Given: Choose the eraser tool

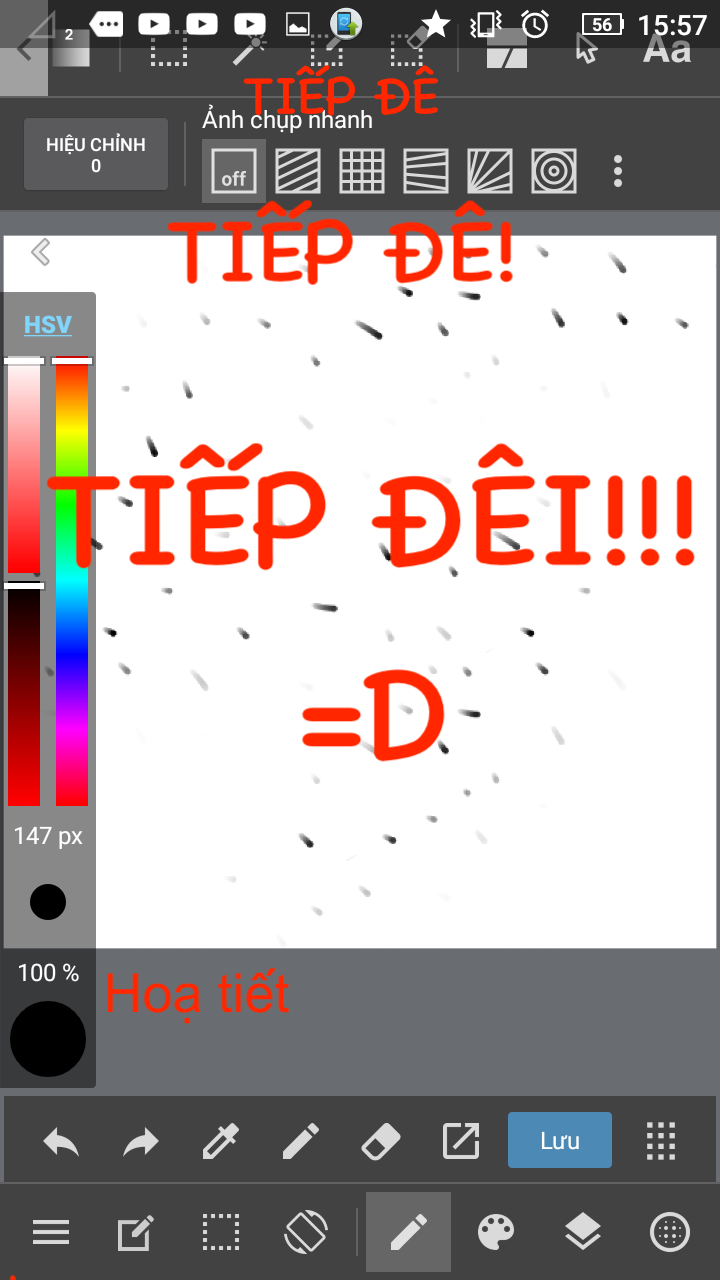Looking at the screenshot, I should tap(380, 1140).
